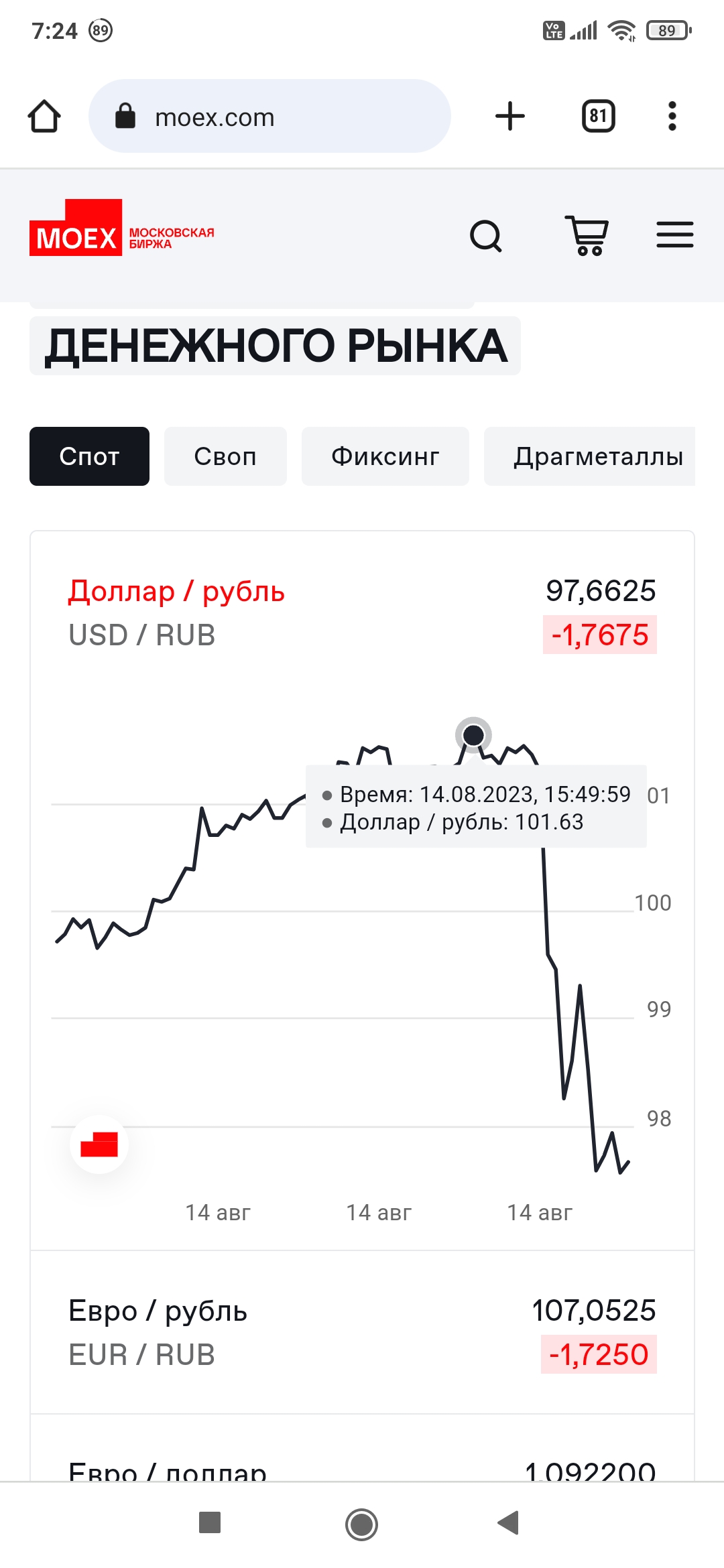Switch to the Фиксинг tab
The height and width of the screenshot is (1568, 724).
pyautogui.click(x=385, y=456)
